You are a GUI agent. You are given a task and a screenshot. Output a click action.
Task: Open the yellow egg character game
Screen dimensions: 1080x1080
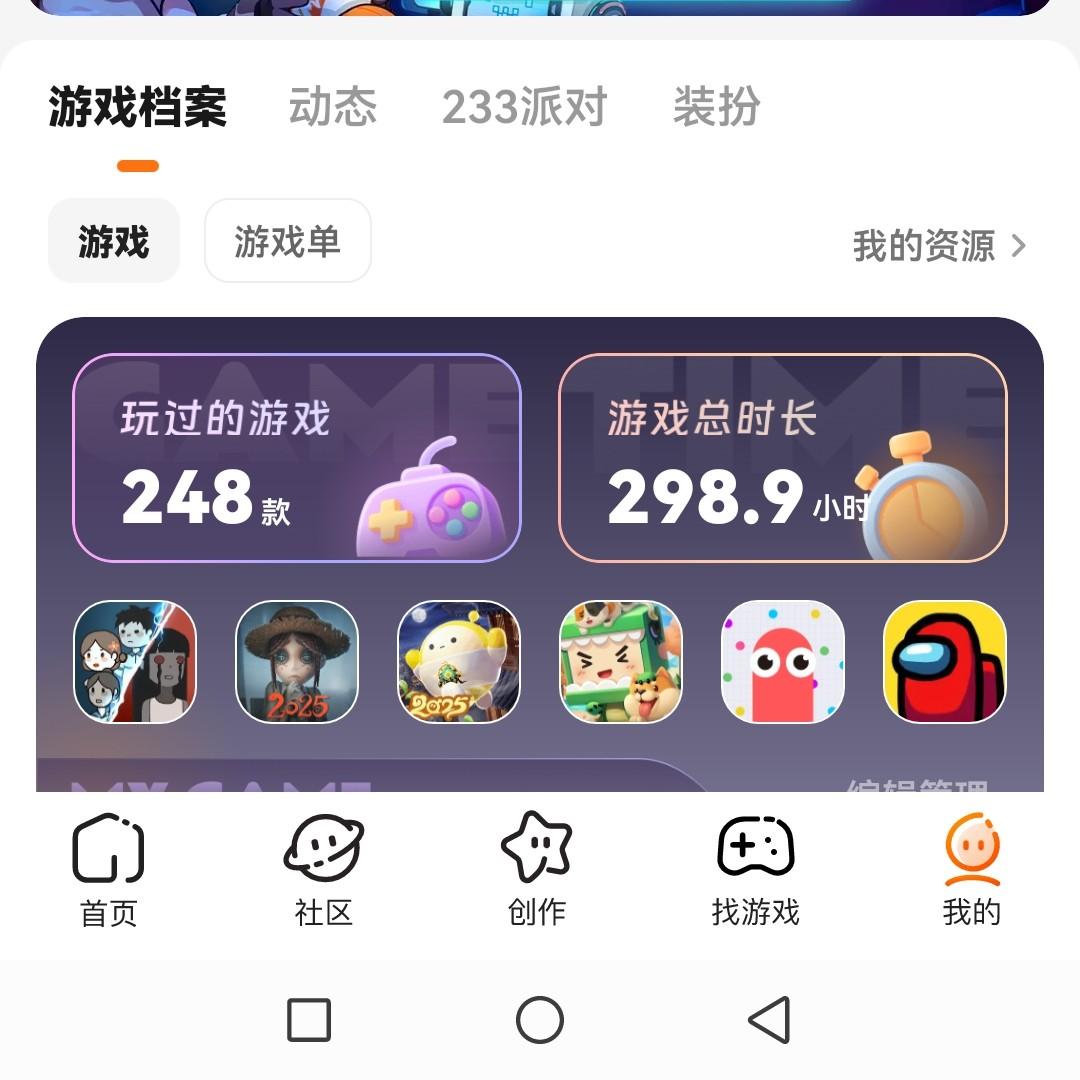click(459, 662)
